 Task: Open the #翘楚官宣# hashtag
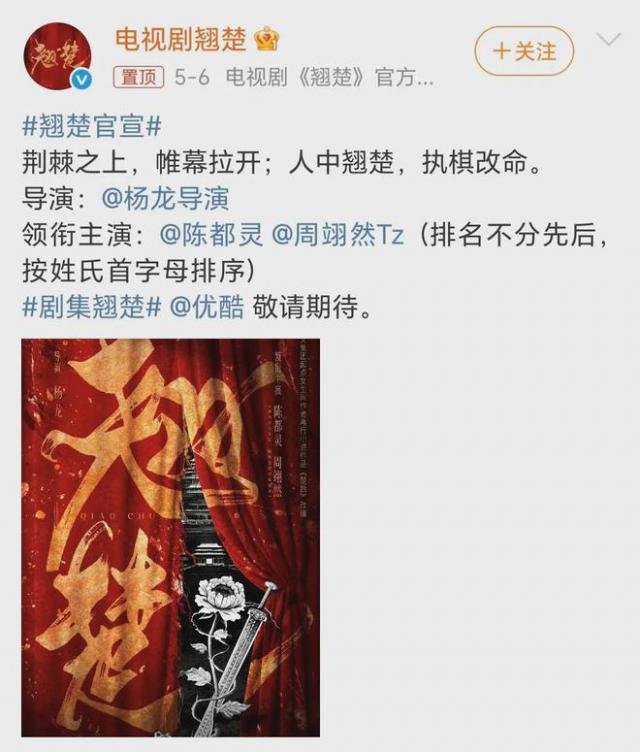pos(91,128)
